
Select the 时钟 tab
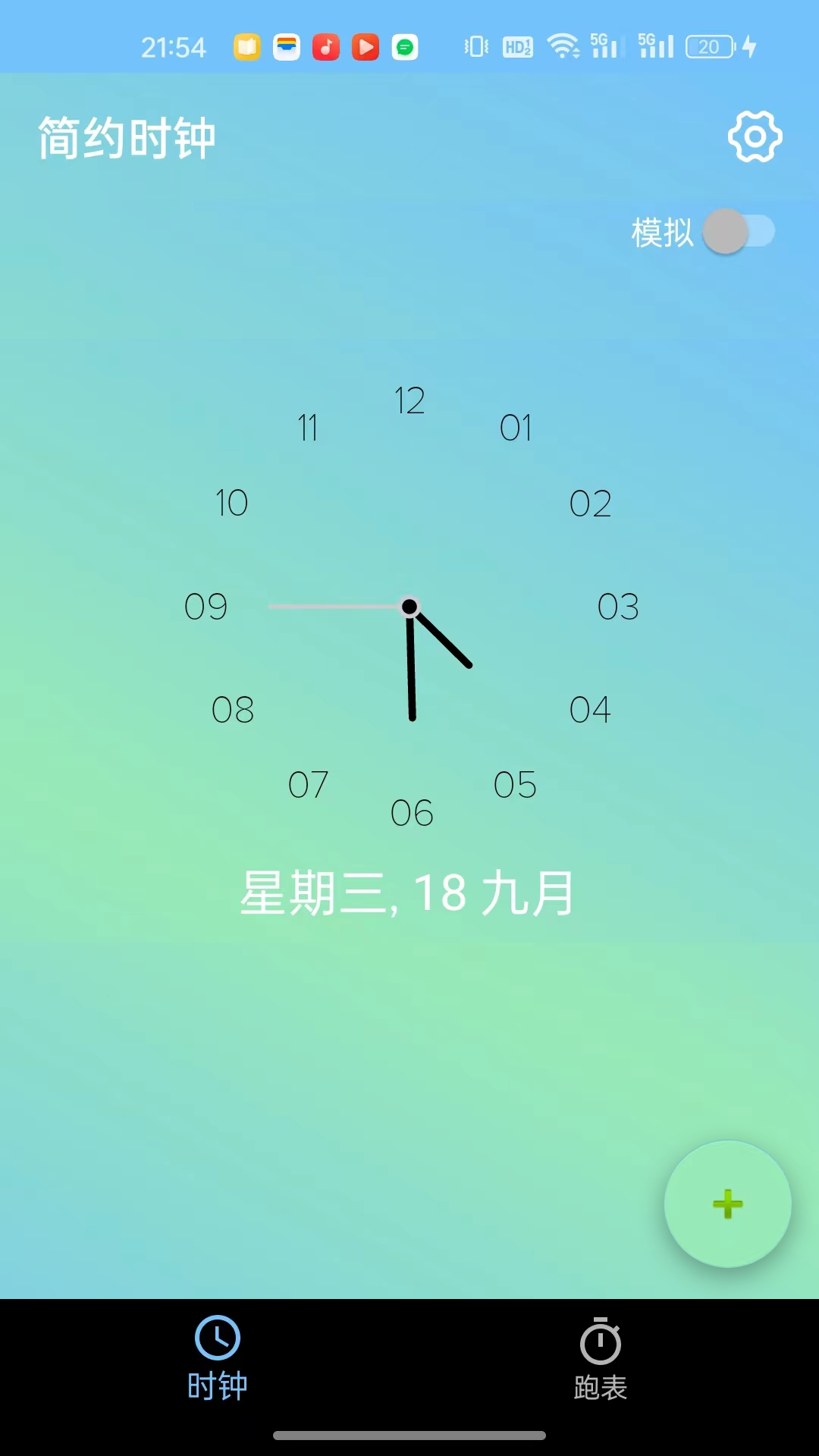[x=218, y=1357]
